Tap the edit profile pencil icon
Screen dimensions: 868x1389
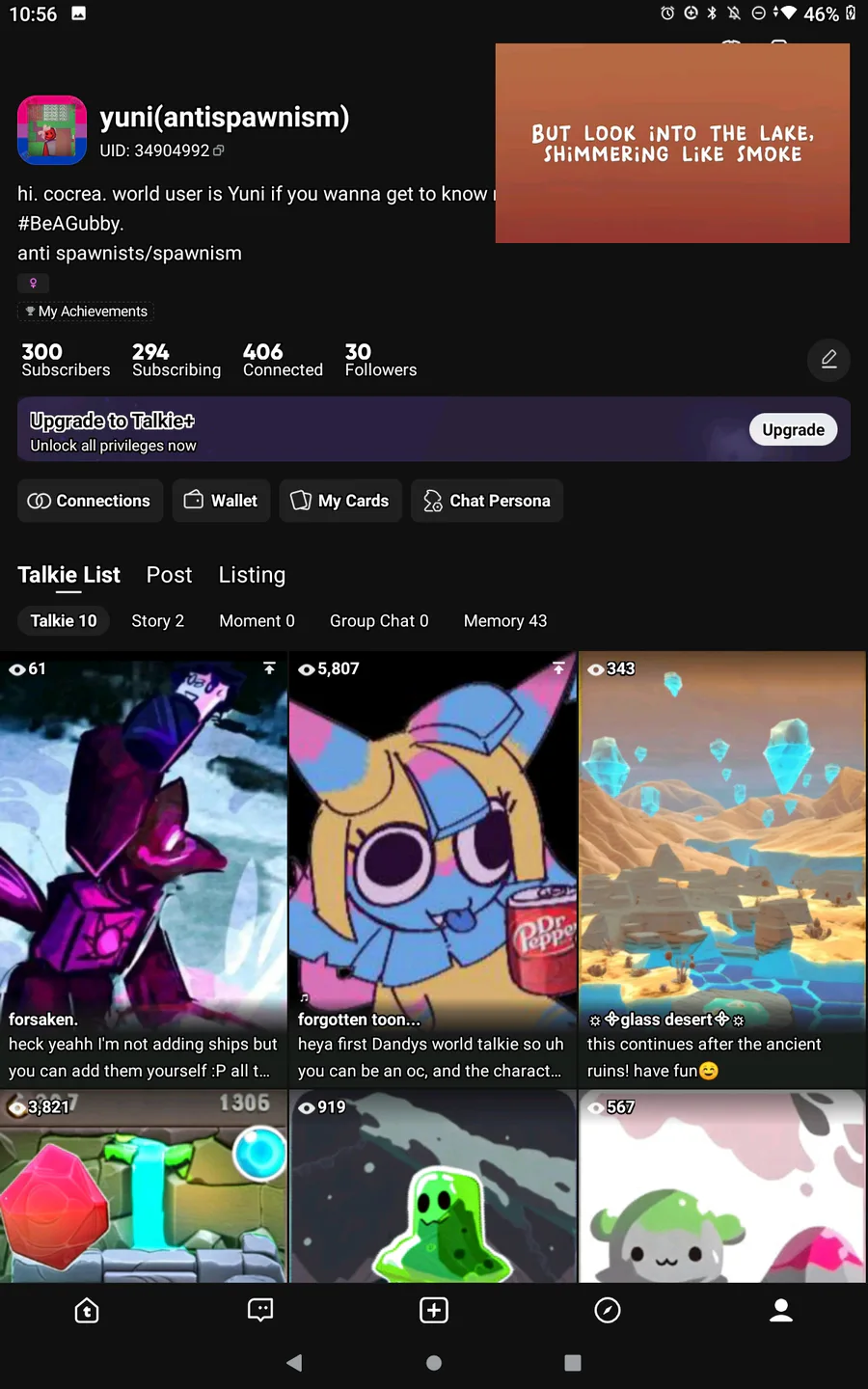(828, 360)
